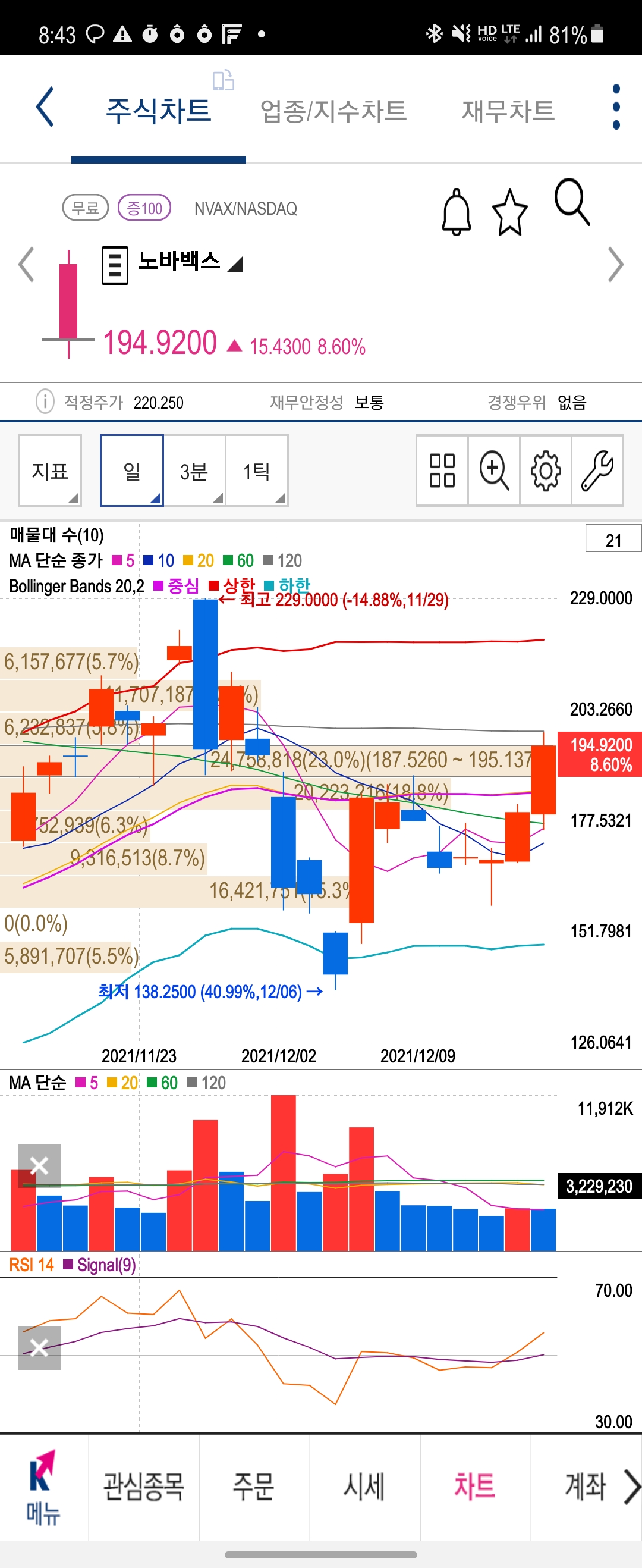Open the 지표 indicator selector

tap(50, 471)
